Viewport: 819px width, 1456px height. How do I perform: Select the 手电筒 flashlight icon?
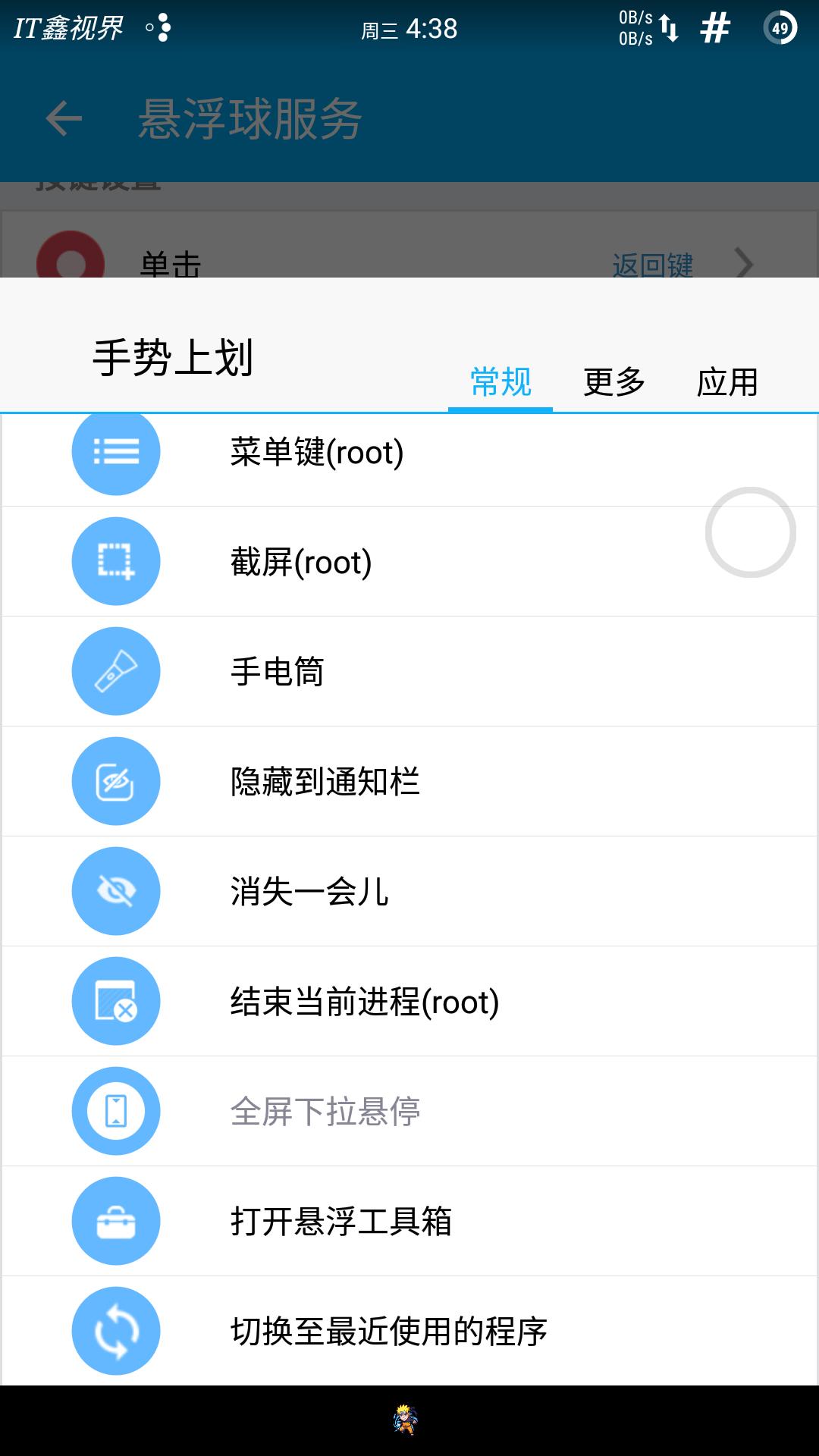pyautogui.click(x=115, y=671)
